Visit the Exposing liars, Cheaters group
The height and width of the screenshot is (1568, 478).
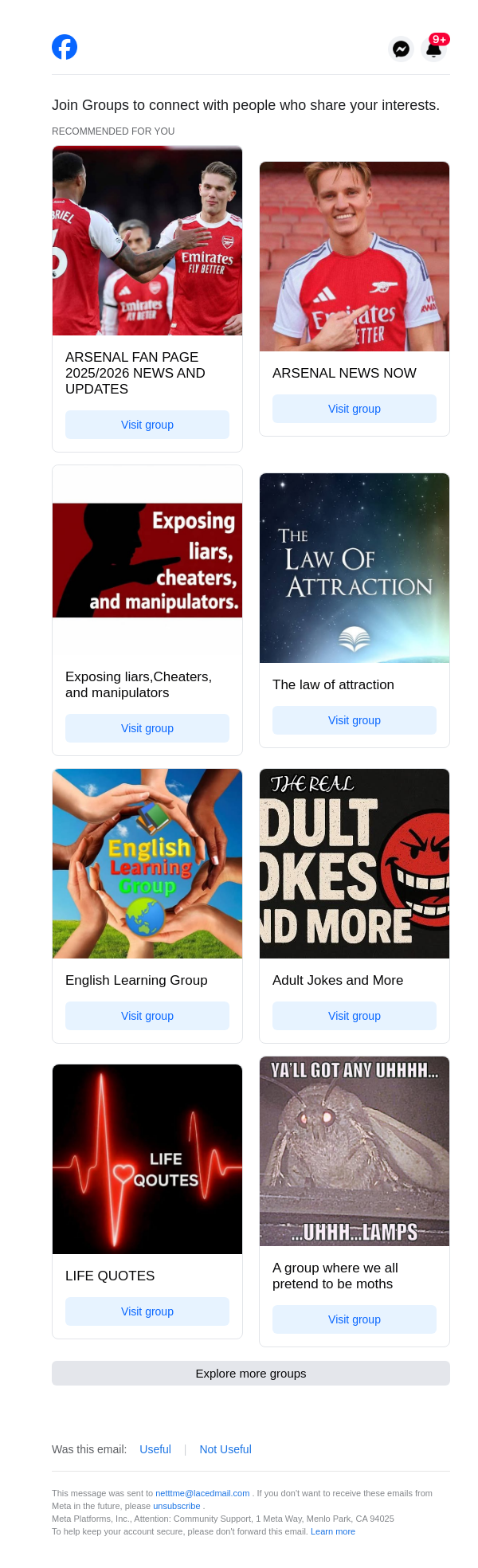pos(147,728)
